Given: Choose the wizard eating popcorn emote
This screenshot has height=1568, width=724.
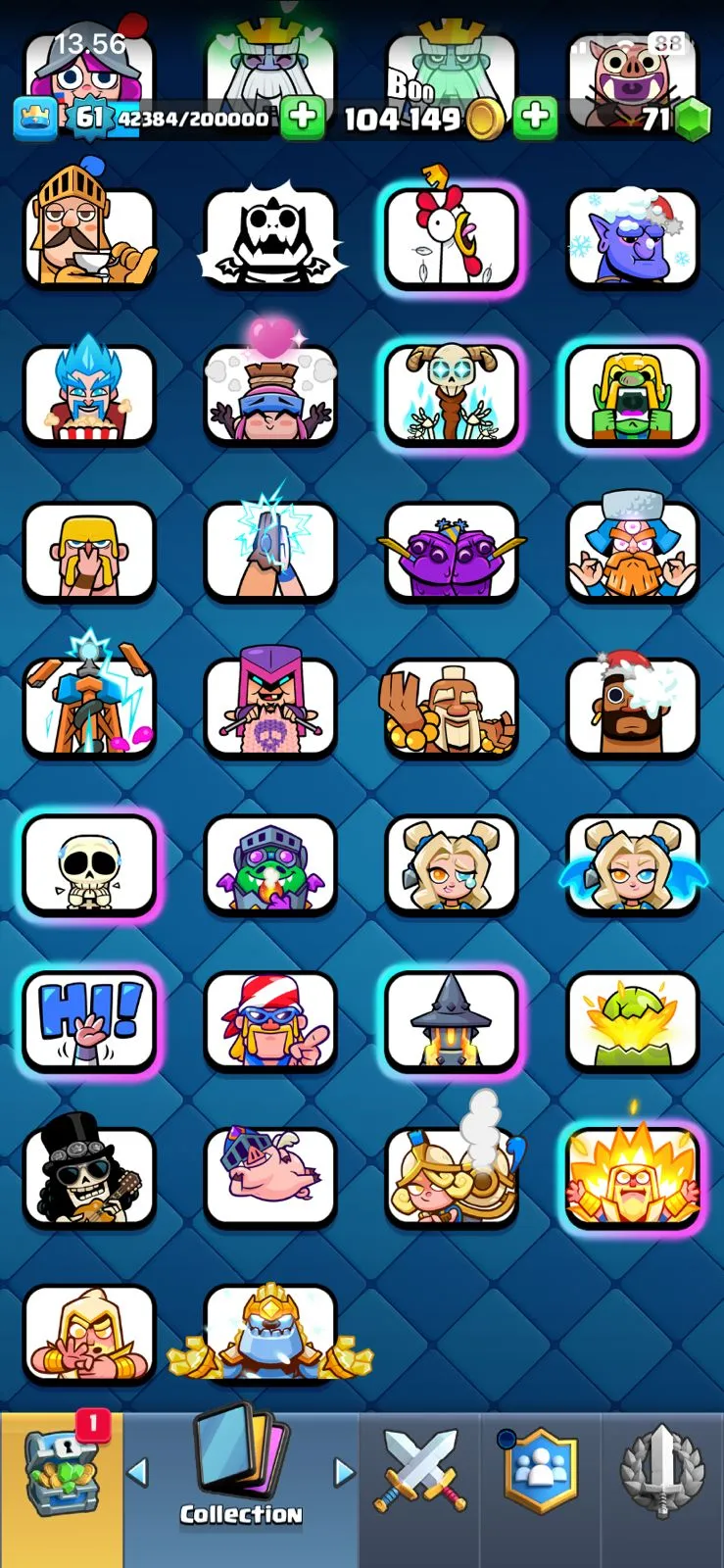Looking at the screenshot, I should pos(89,395).
